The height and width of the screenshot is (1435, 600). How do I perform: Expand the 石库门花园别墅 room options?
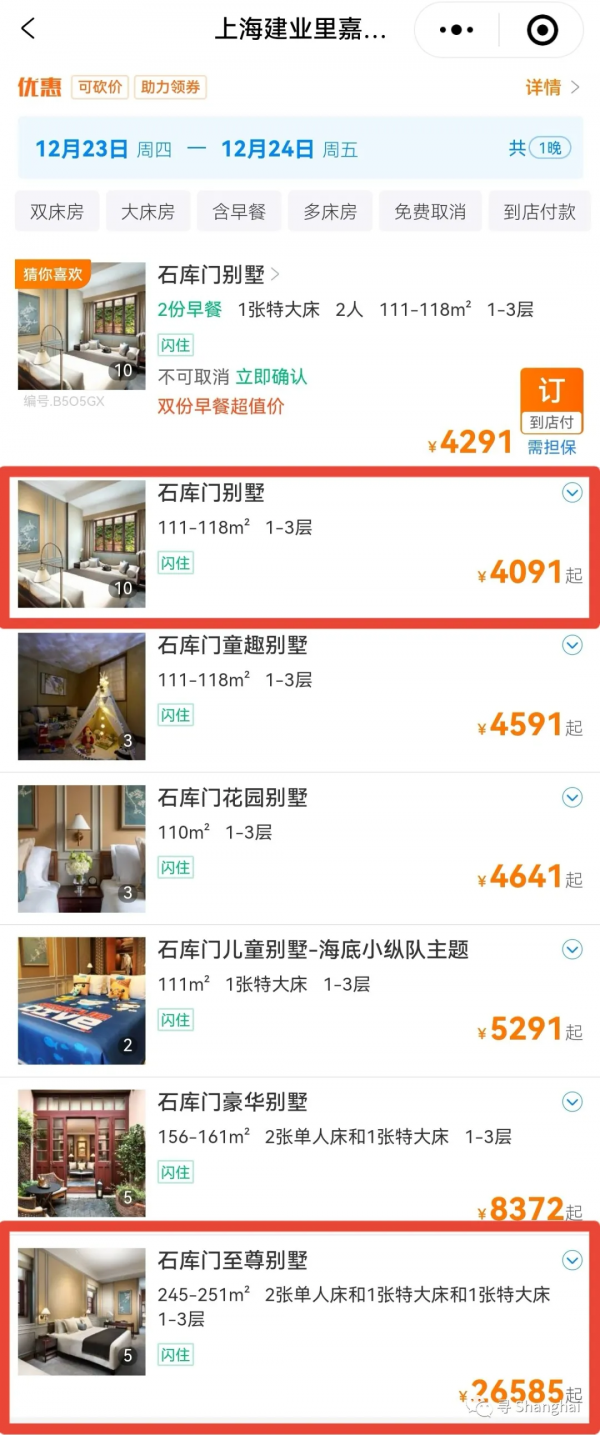(x=572, y=797)
